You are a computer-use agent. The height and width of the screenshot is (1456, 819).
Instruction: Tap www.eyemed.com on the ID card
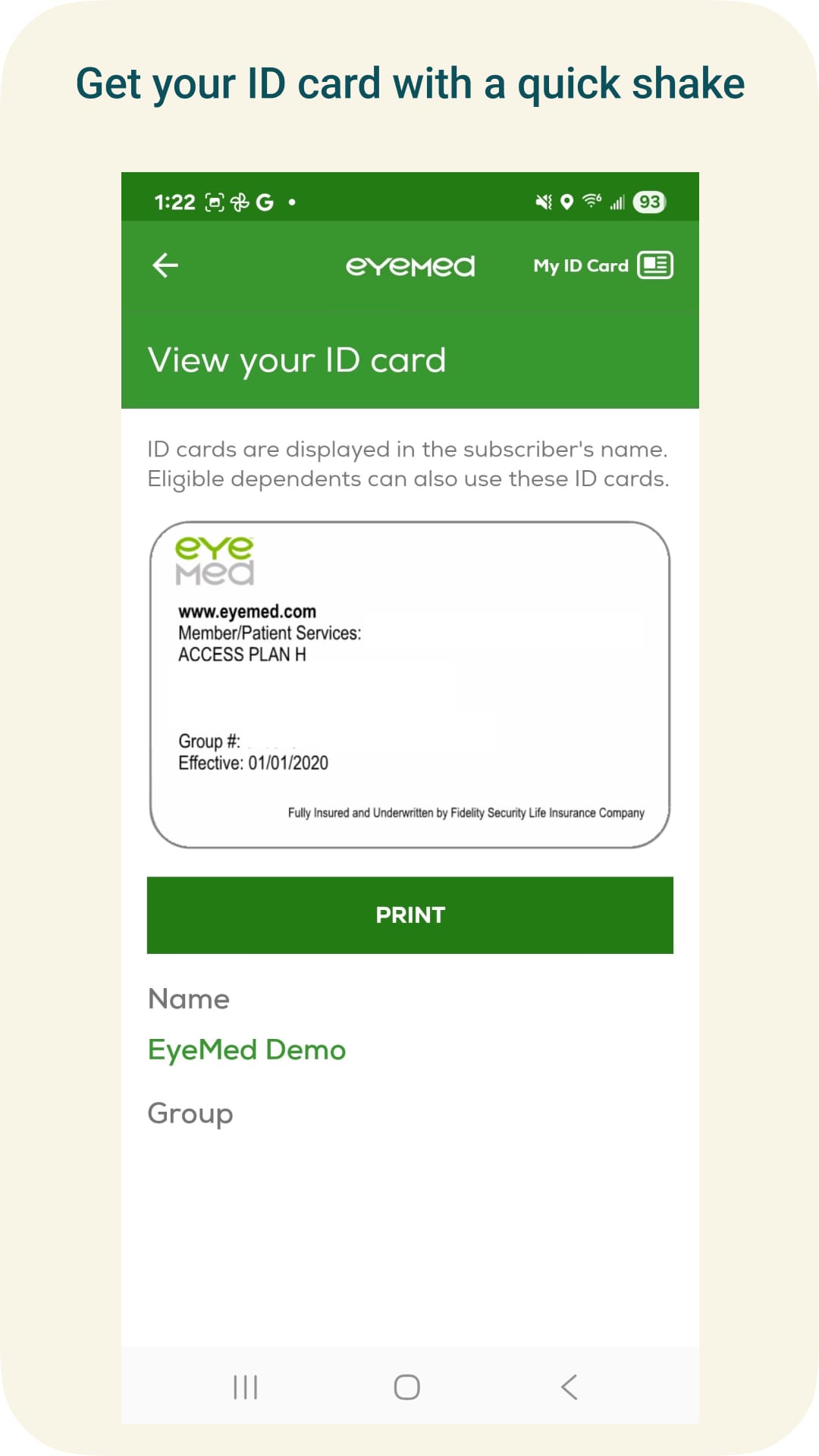pyautogui.click(x=246, y=612)
